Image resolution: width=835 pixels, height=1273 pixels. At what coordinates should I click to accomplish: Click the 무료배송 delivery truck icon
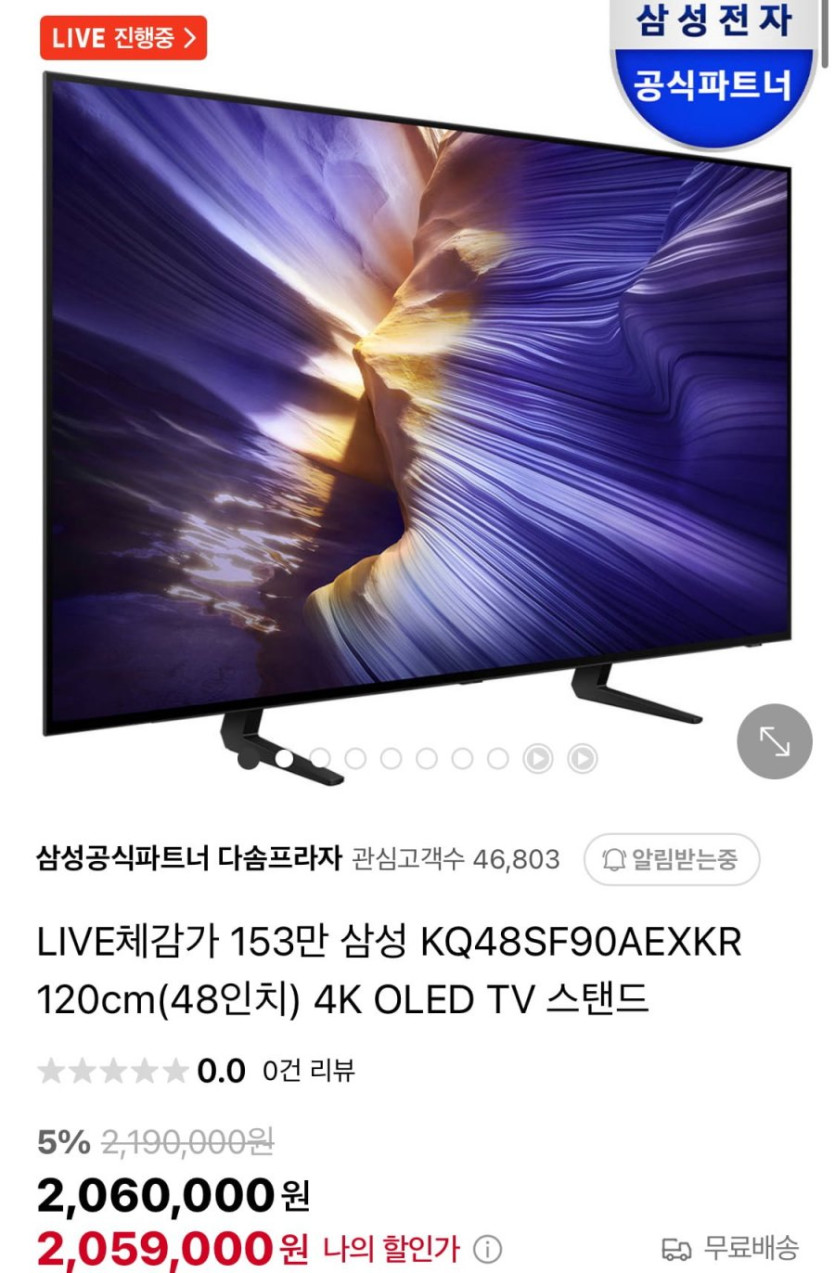[679, 1250]
